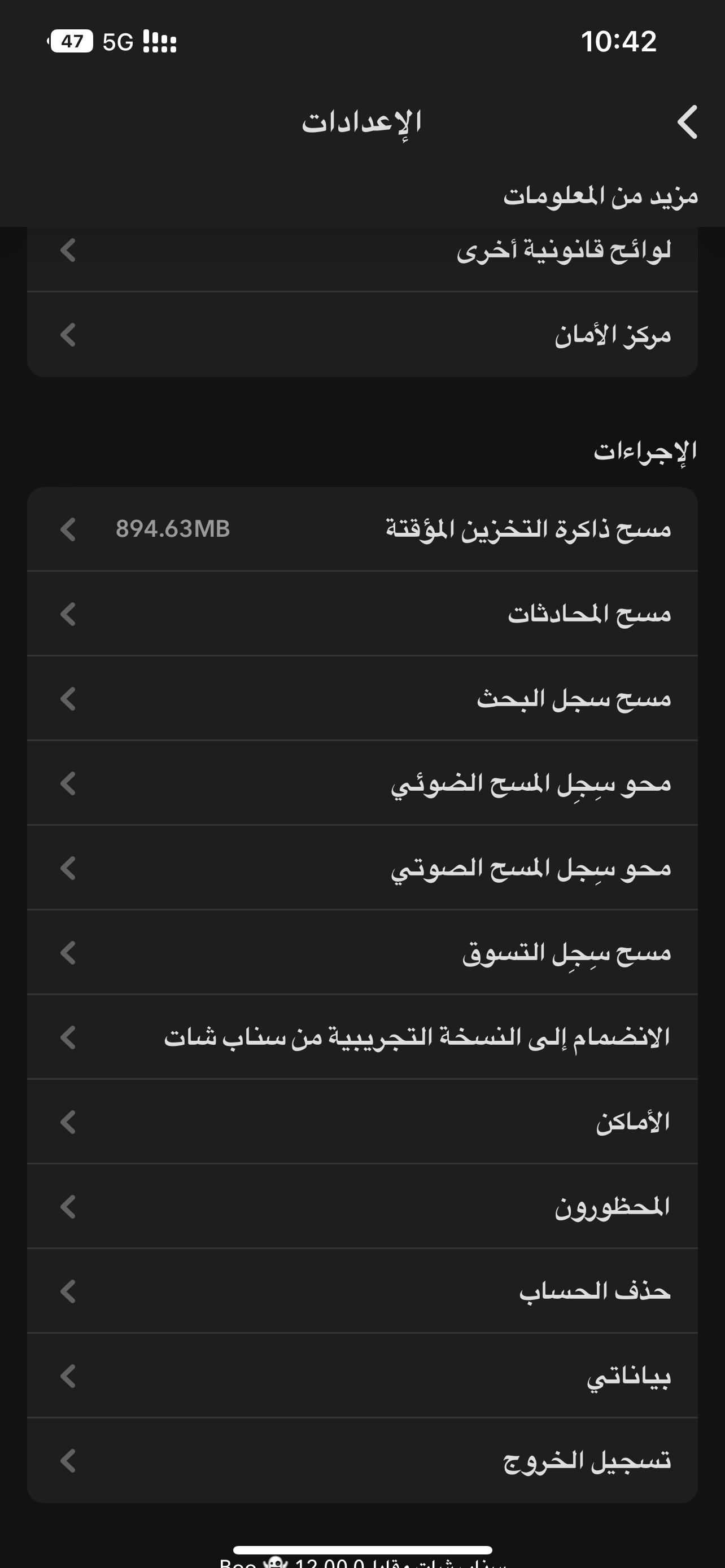
Task: Select مسح المحادثات
Action: tap(362, 614)
